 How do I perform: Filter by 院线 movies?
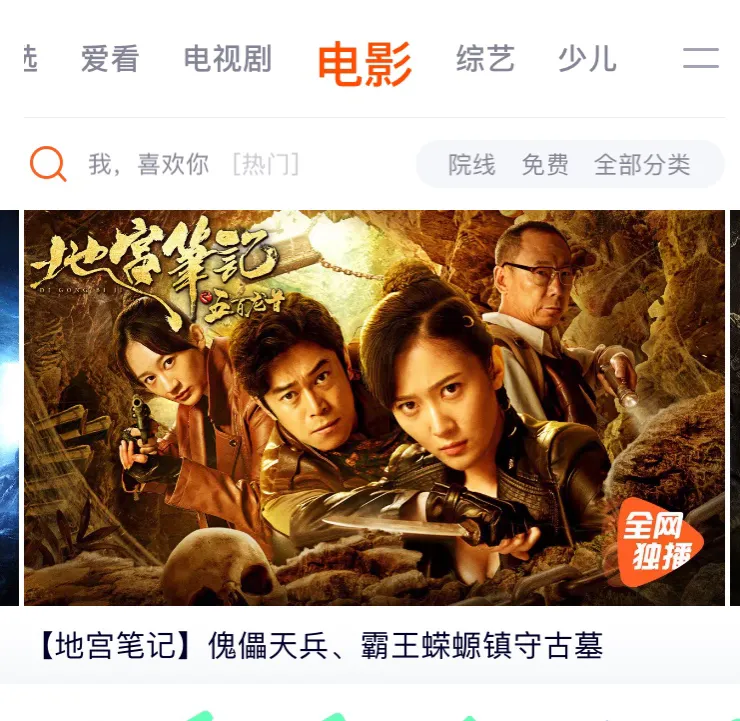coord(472,165)
